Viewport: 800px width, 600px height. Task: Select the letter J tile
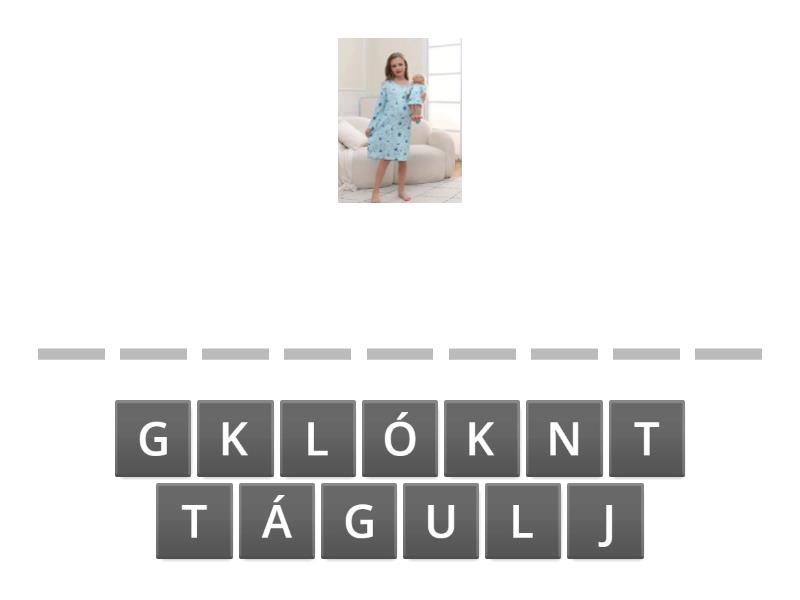pos(605,521)
